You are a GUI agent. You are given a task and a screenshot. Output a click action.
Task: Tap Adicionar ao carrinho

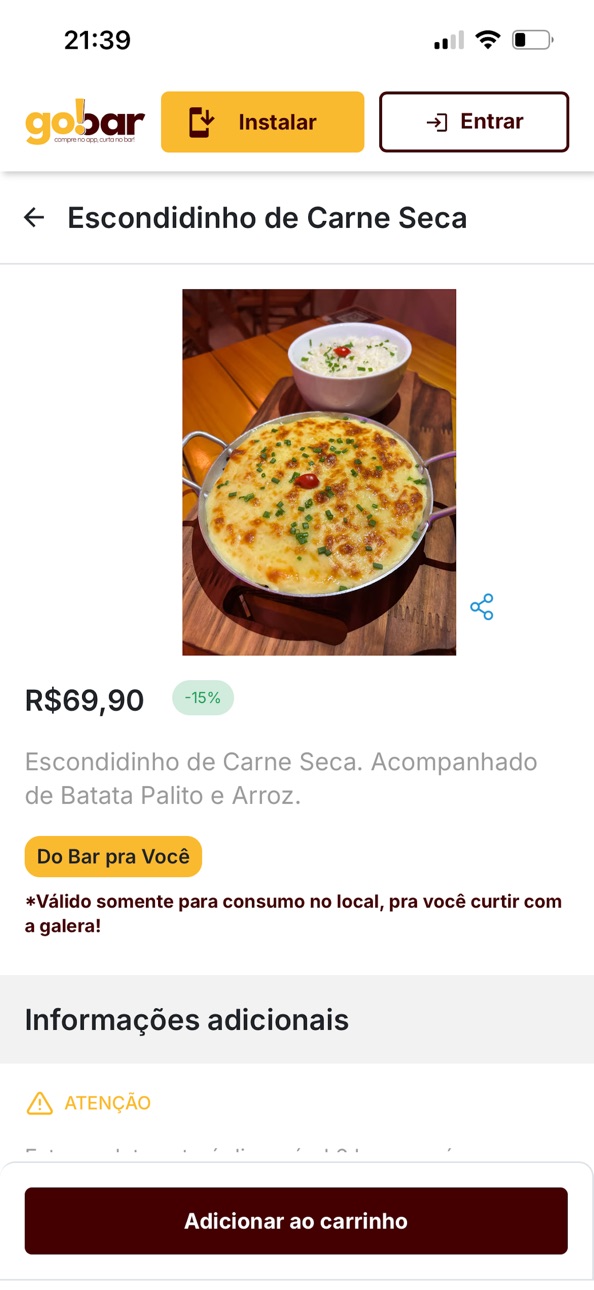tap(296, 1221)
